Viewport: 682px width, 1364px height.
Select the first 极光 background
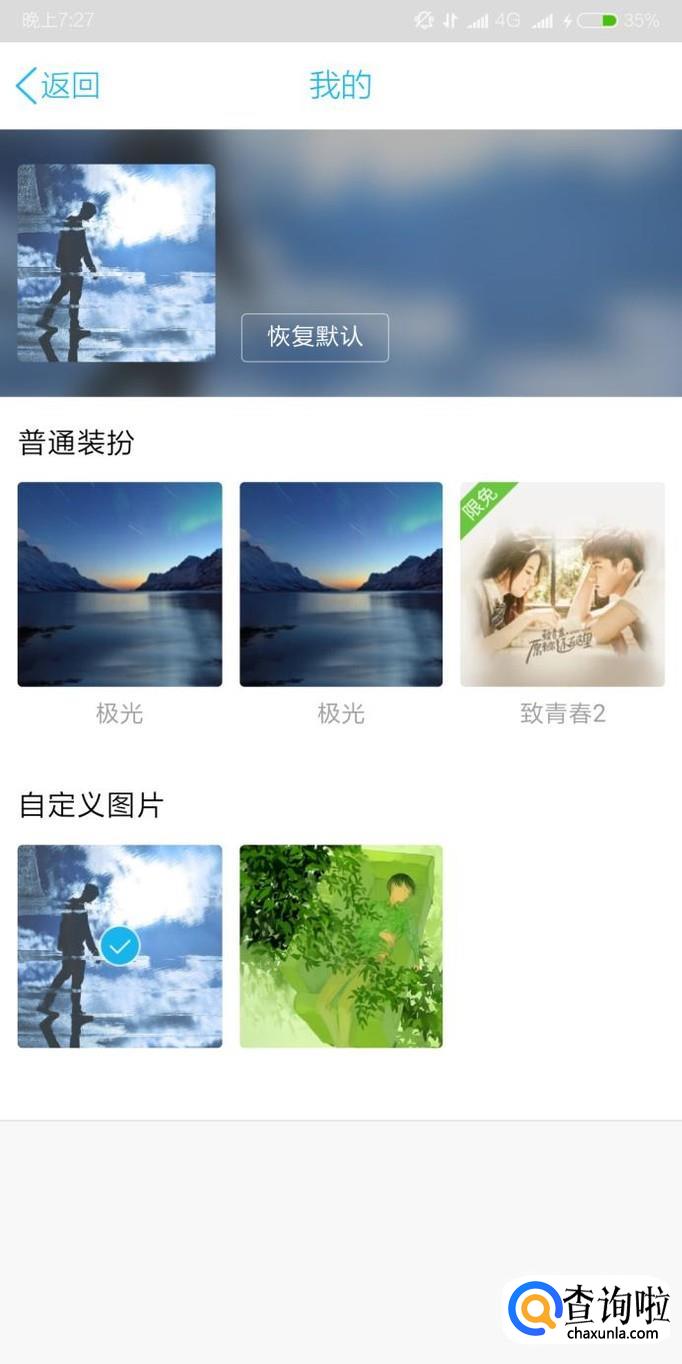pos(120,585)
